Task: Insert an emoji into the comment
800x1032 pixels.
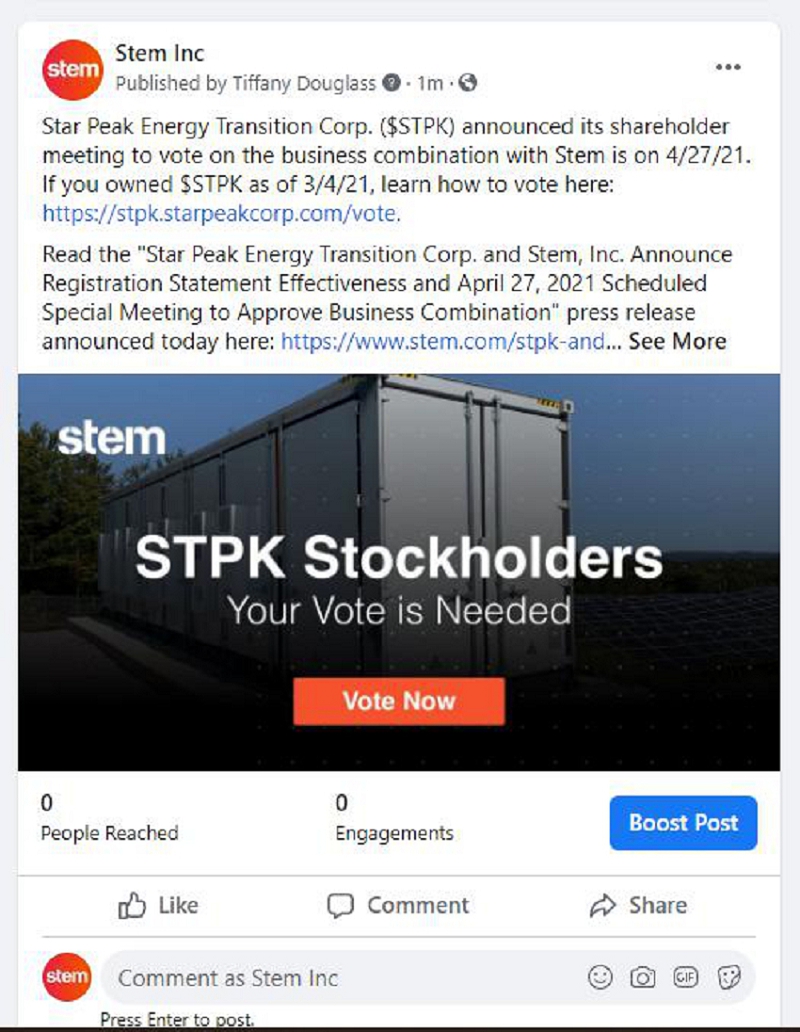Action: (600, 978)
